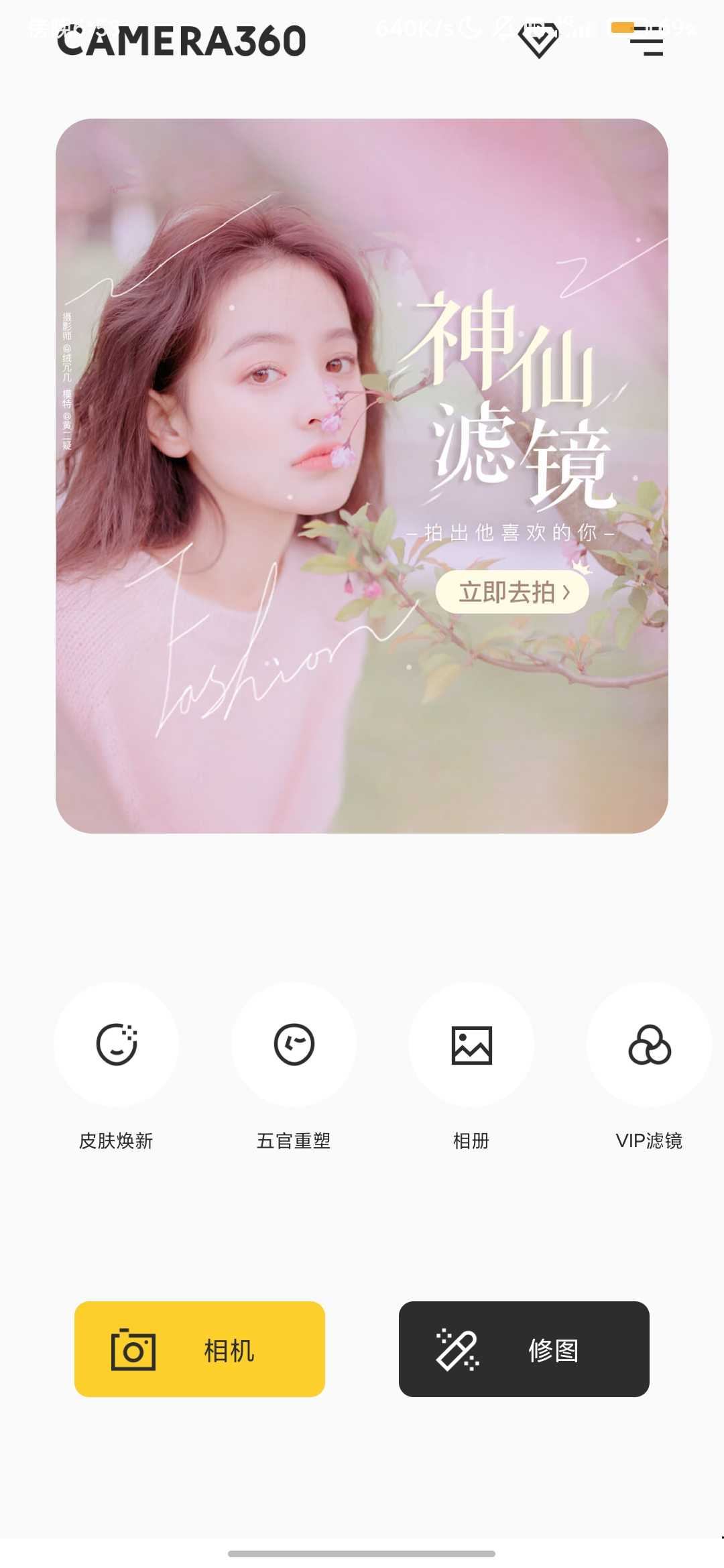
Task: Open the VIP diamond icon
Action: tap(539, 40)
